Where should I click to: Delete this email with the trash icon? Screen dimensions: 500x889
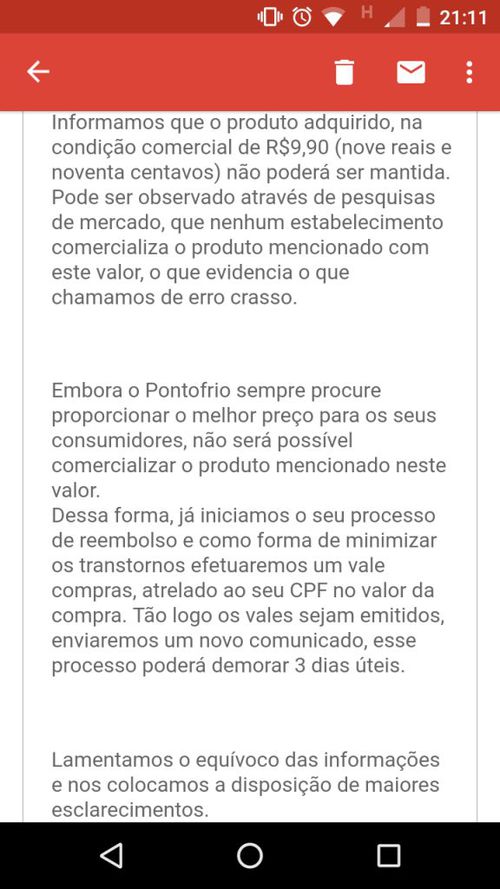click(344, 72)
